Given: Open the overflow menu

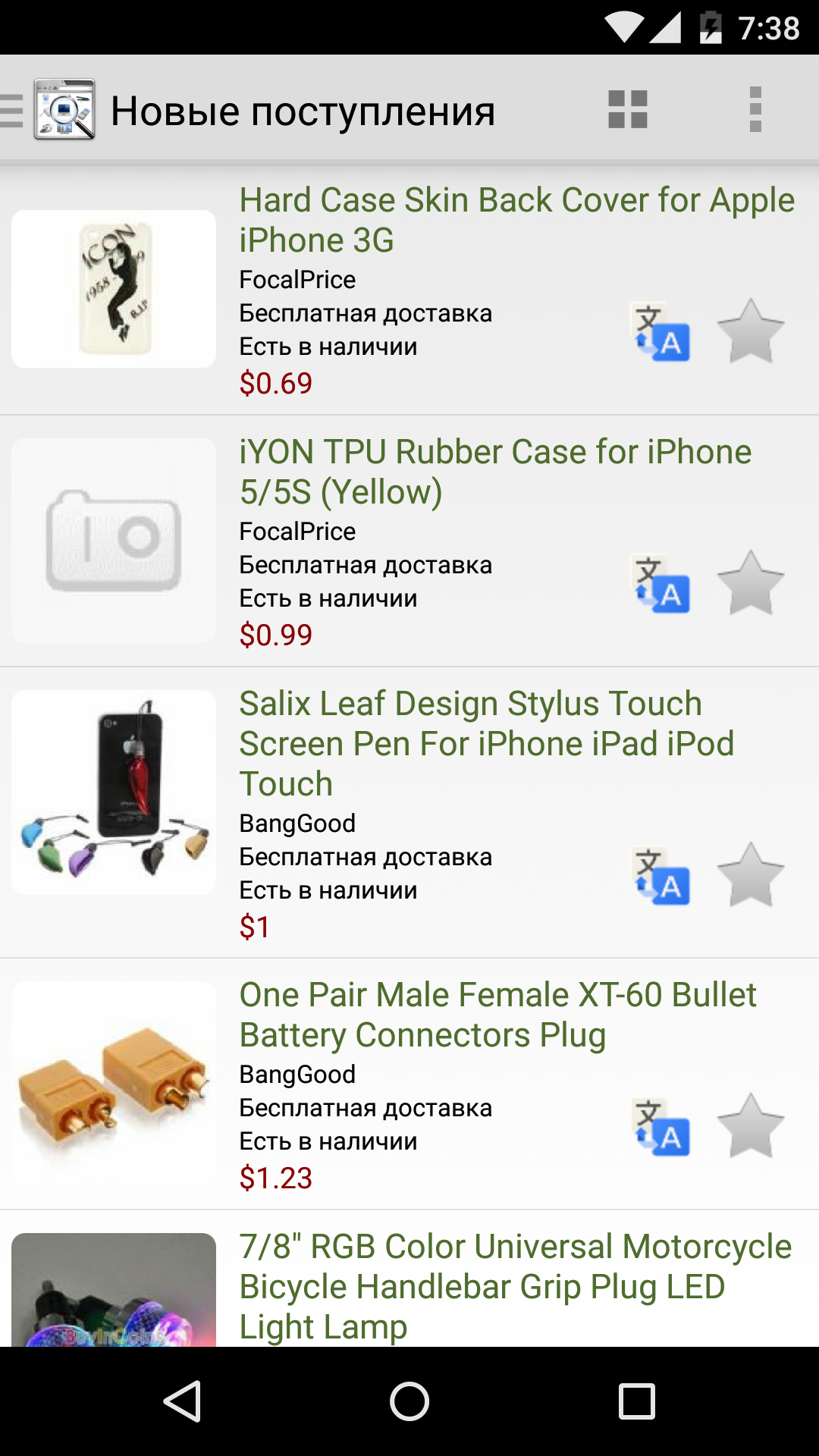Looking at the screenshot, I should 755,110.
